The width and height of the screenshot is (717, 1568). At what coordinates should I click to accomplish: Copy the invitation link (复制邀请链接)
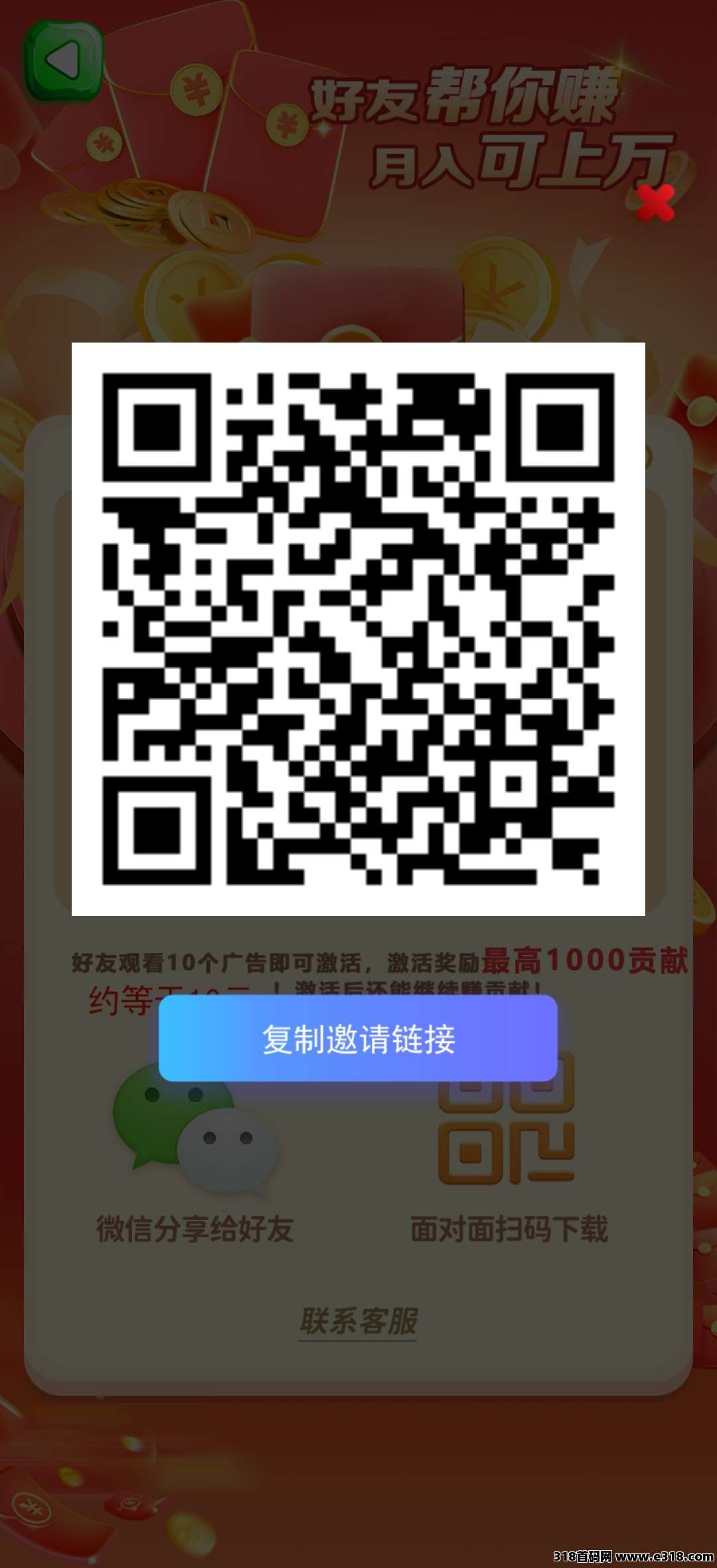pos(358,1039)
